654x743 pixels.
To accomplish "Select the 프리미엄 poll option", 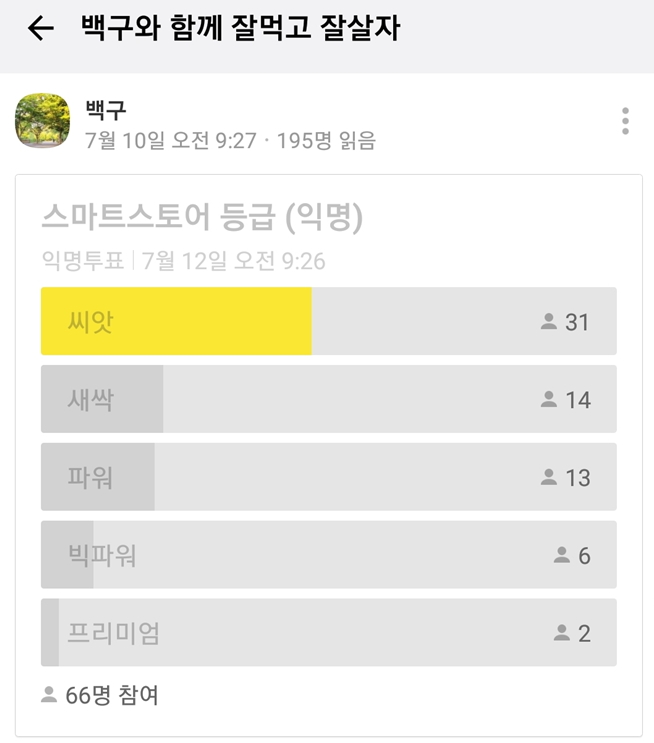I will coord(328,632).
